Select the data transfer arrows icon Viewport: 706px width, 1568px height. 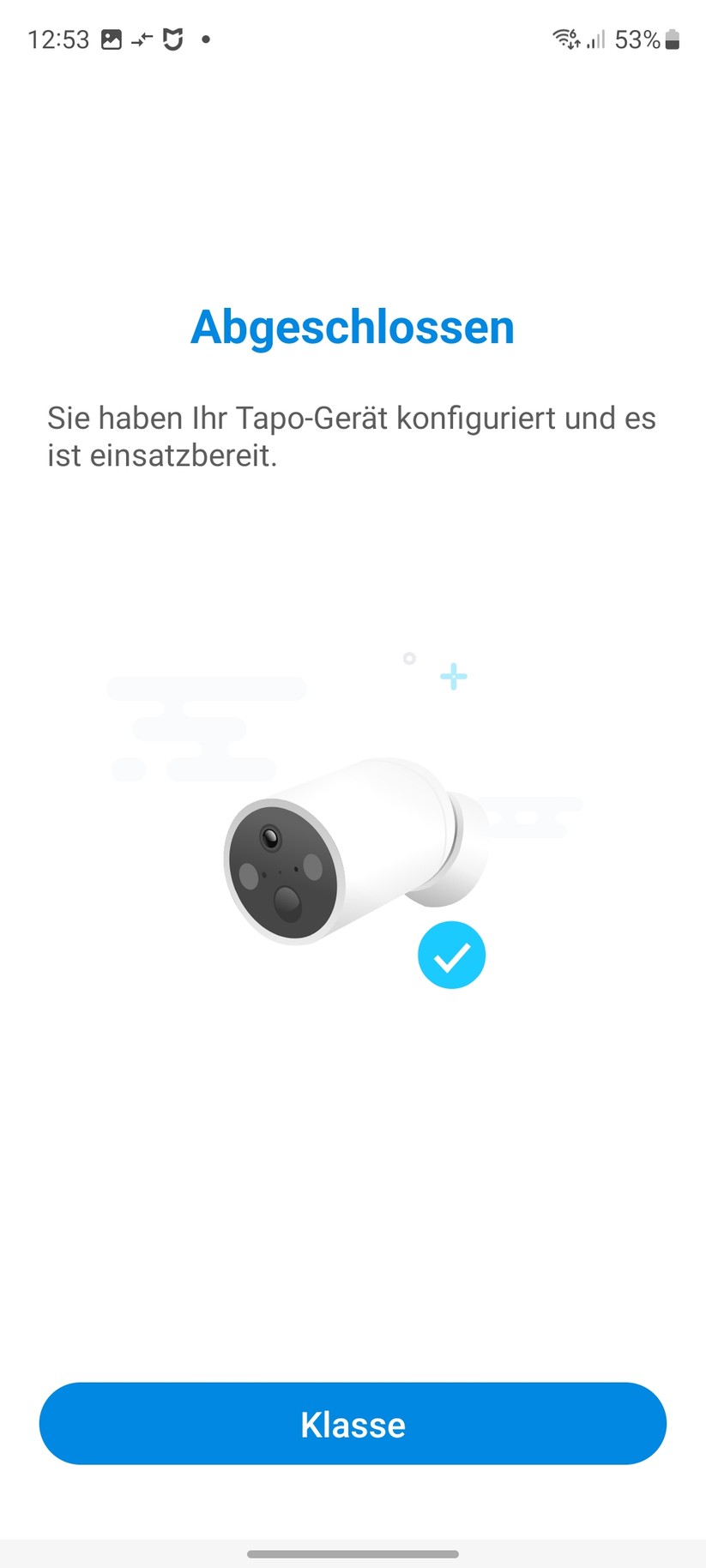click(x=142, y=39)
